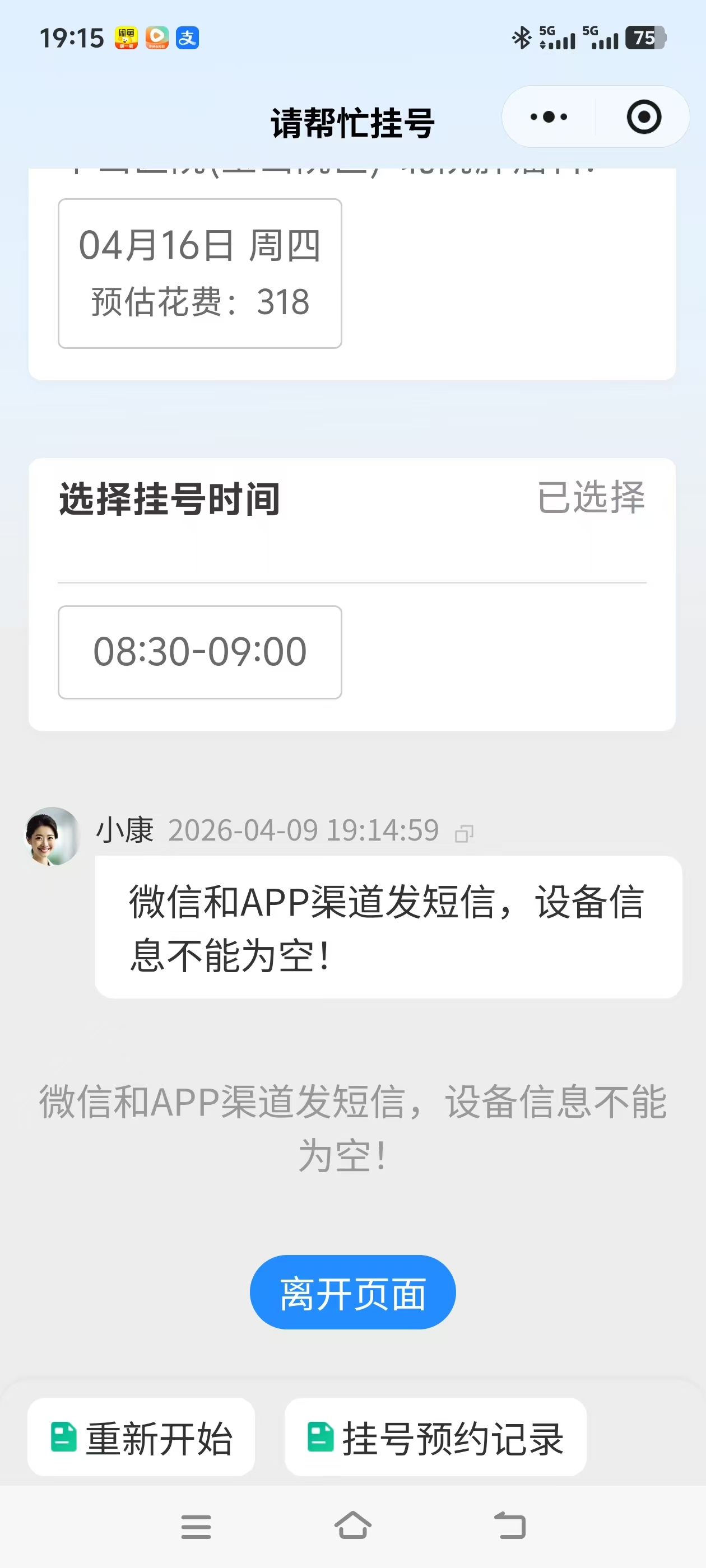Screen dimensions: 706x1568
Task: Copy 小康's message with the copy icon
Action: pos(464,833)
